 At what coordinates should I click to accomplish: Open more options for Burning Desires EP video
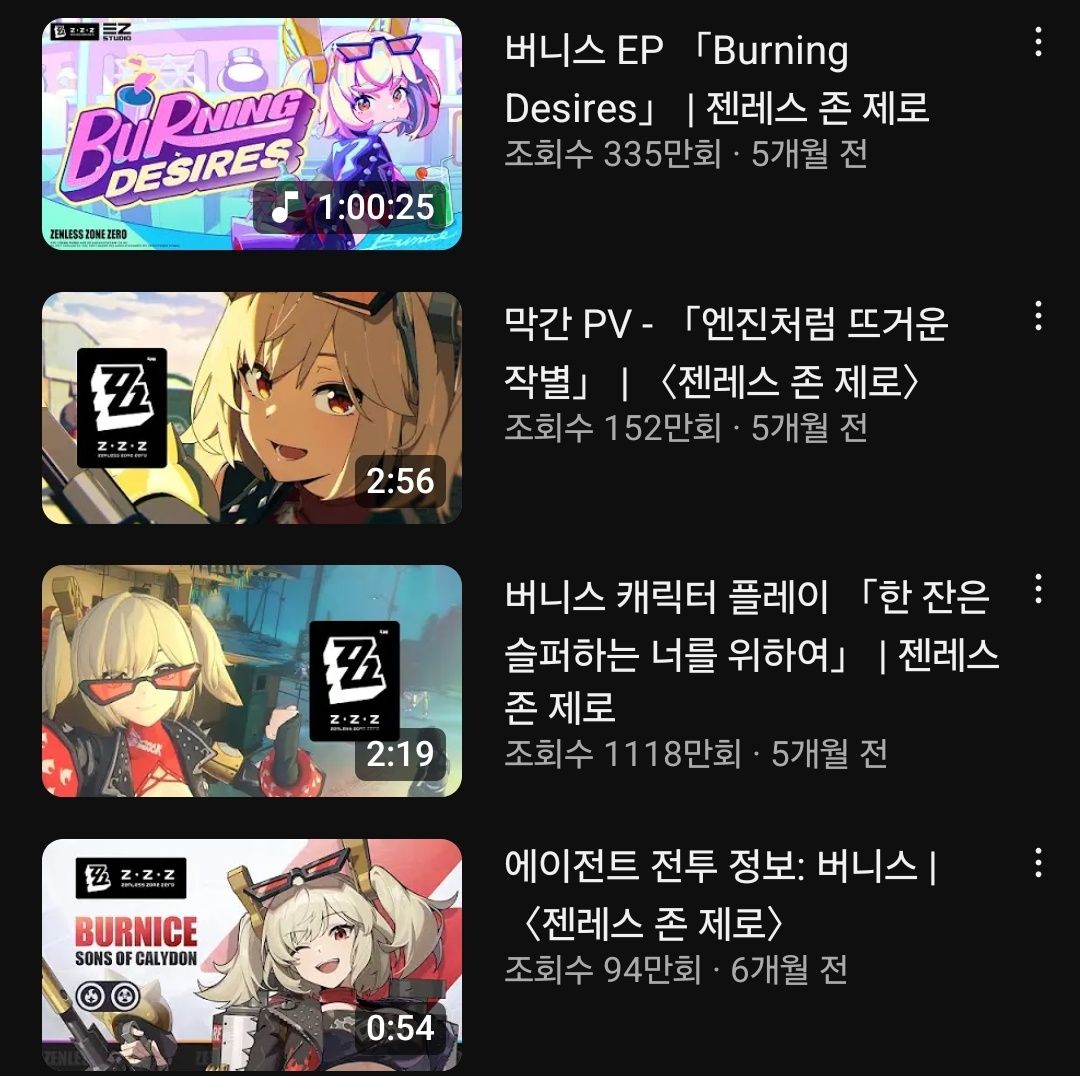[x=1038, y=42]
